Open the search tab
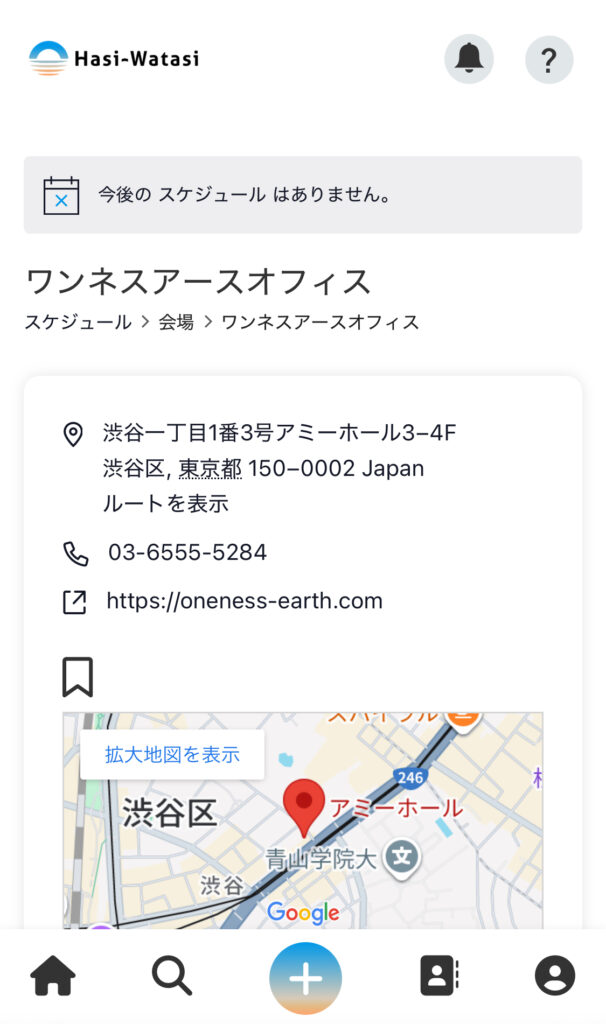The image size is (606, 1024). point(172,976)
